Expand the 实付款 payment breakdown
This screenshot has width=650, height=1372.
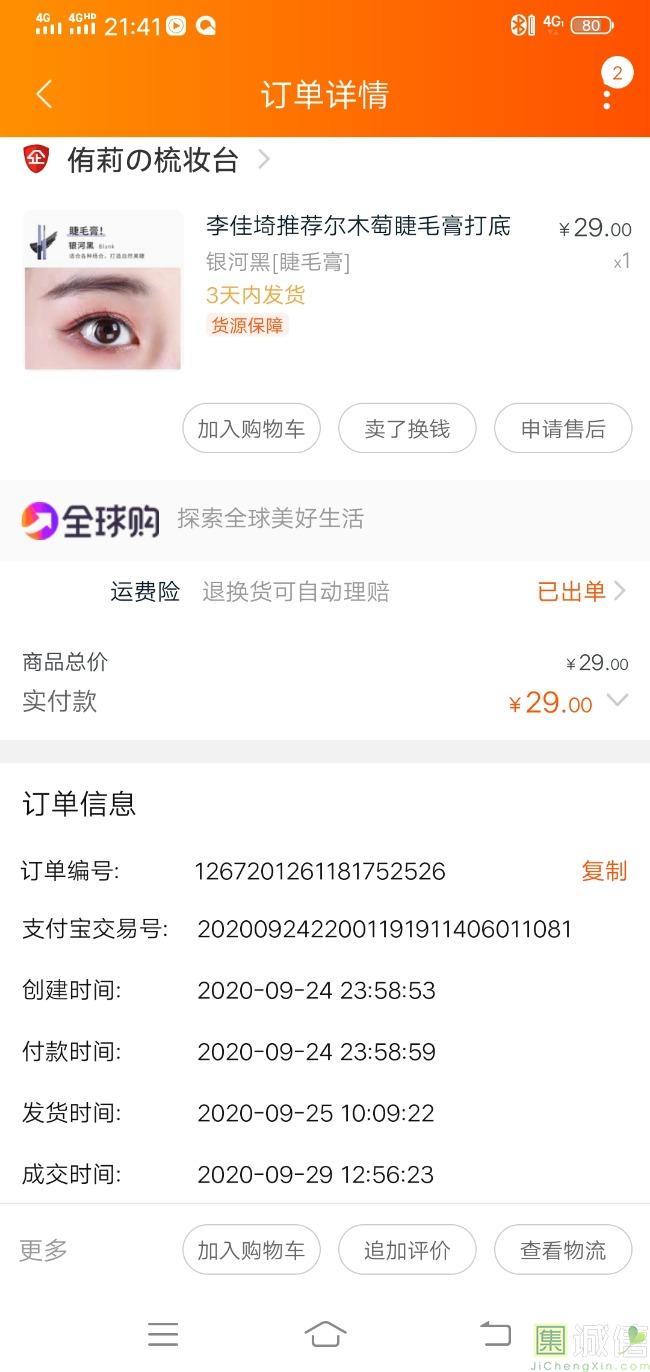[x=618, y=701]
